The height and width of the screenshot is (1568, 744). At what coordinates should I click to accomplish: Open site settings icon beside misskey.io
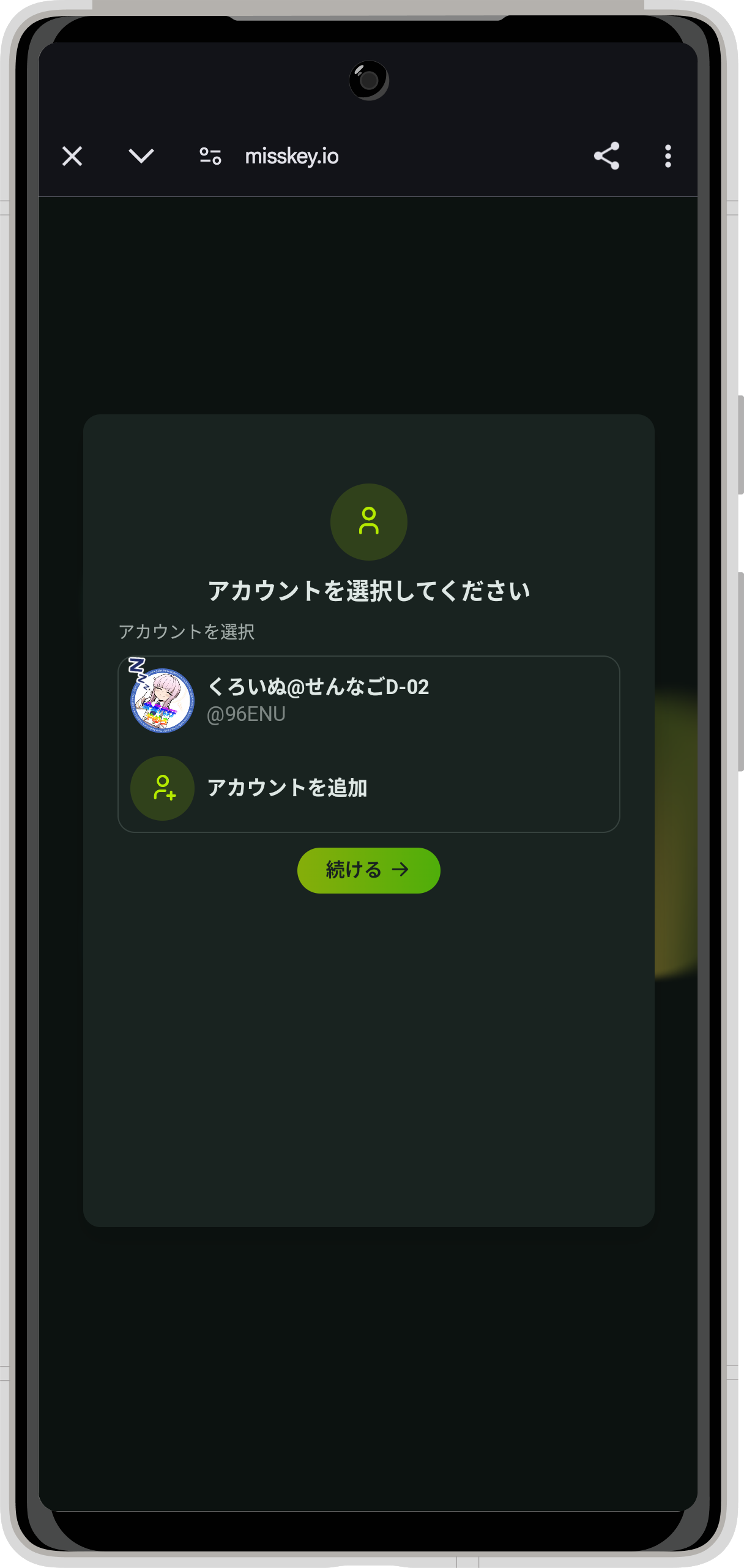210,156
